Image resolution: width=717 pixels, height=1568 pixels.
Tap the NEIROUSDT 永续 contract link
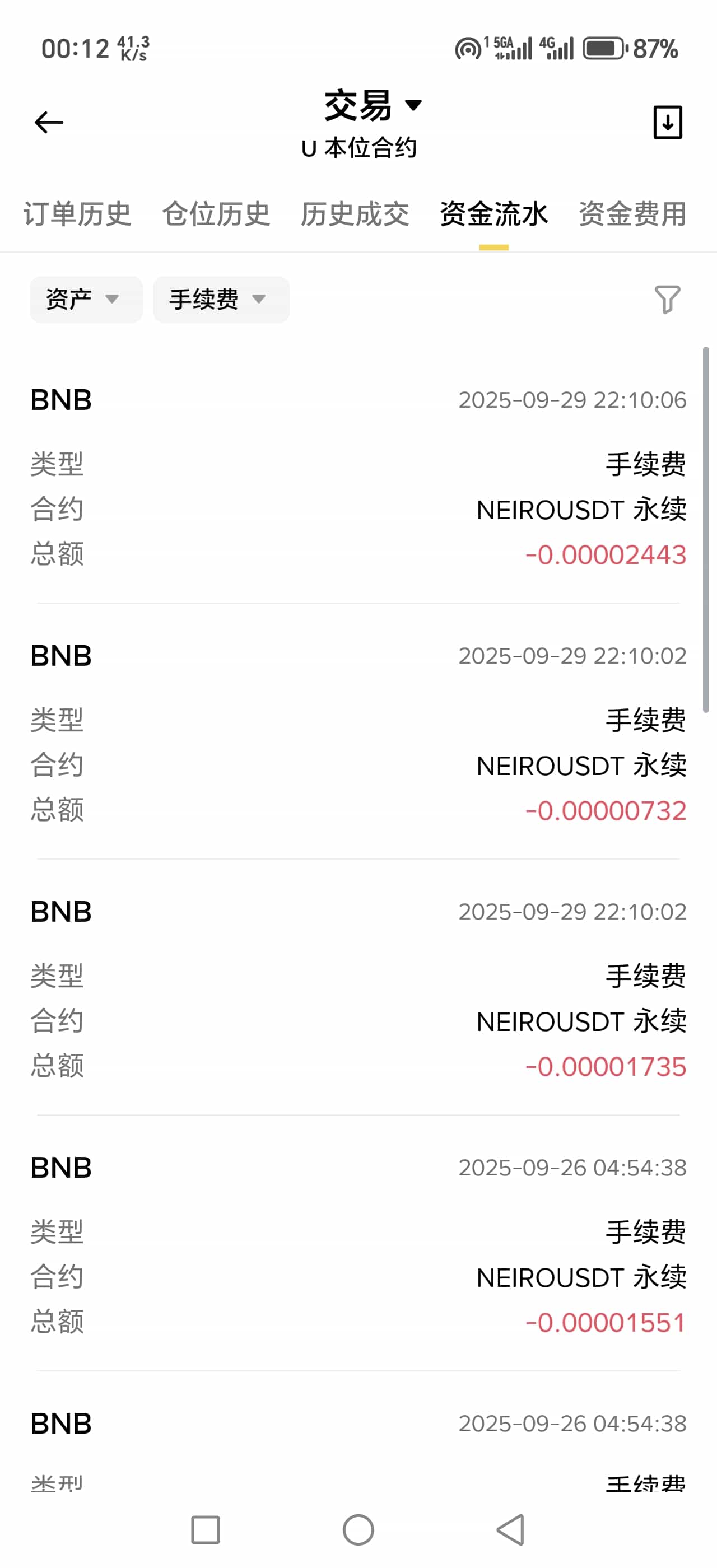(x=581, y=510)
